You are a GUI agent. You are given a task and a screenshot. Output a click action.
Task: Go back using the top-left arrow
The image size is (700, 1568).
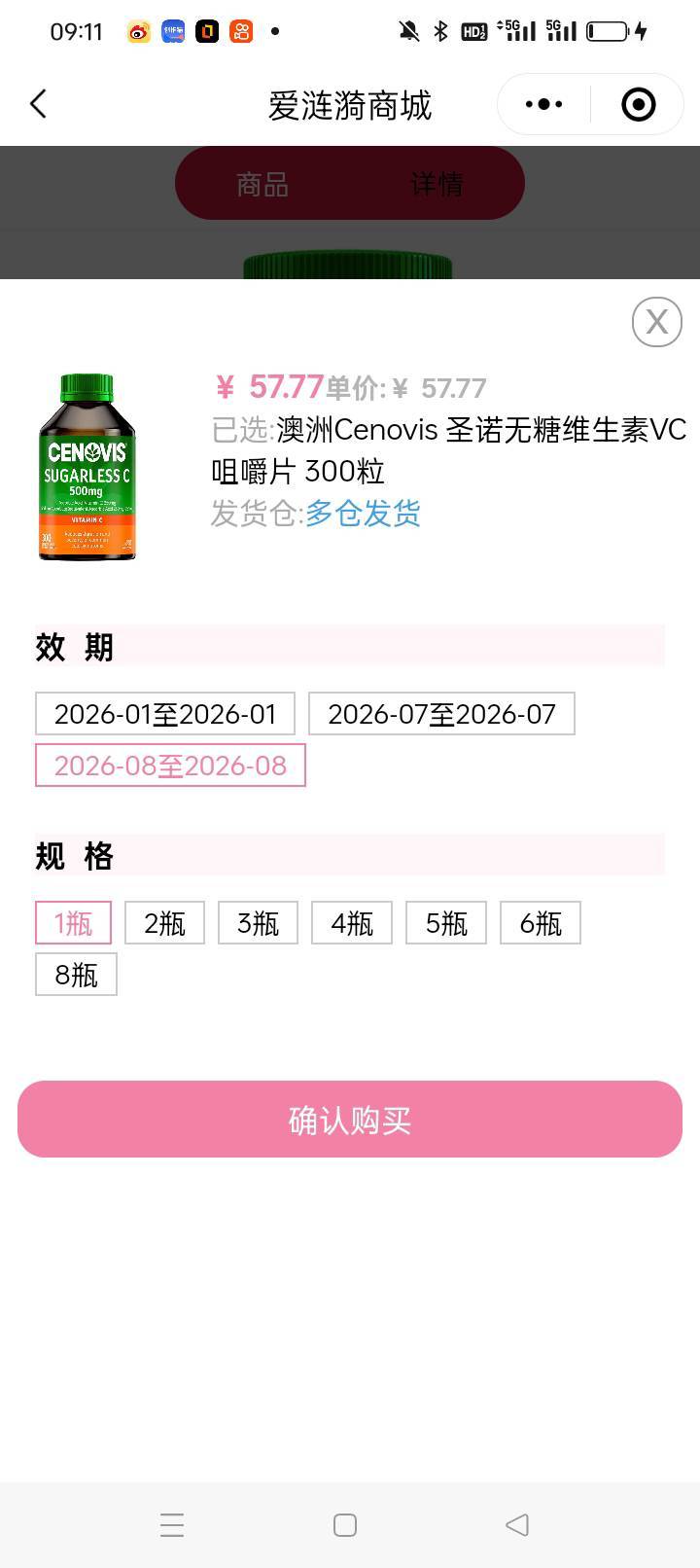pyautogui.click(x=38, y=104)
